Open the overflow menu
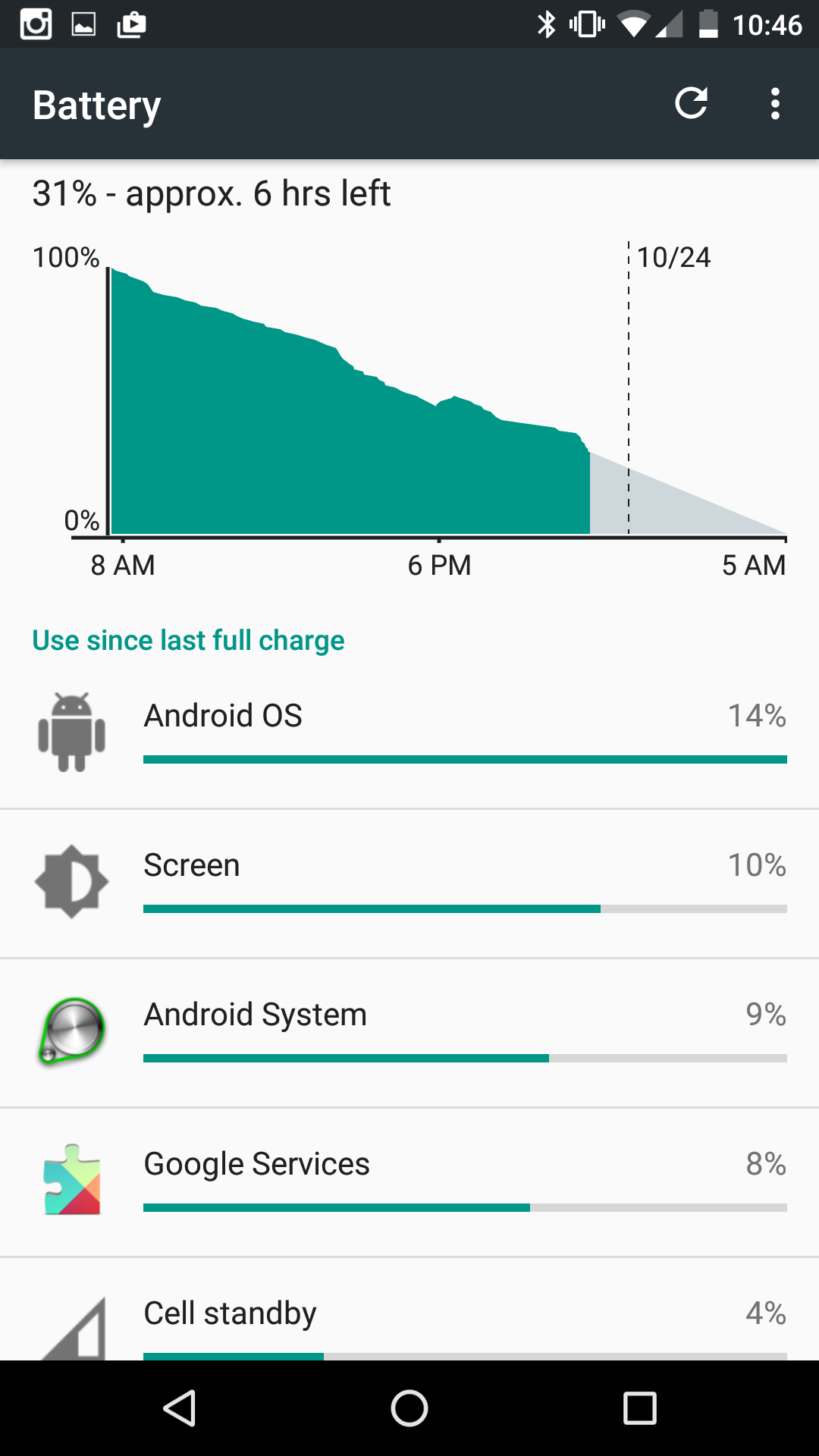819x1456 pixels. click(774, 104)
